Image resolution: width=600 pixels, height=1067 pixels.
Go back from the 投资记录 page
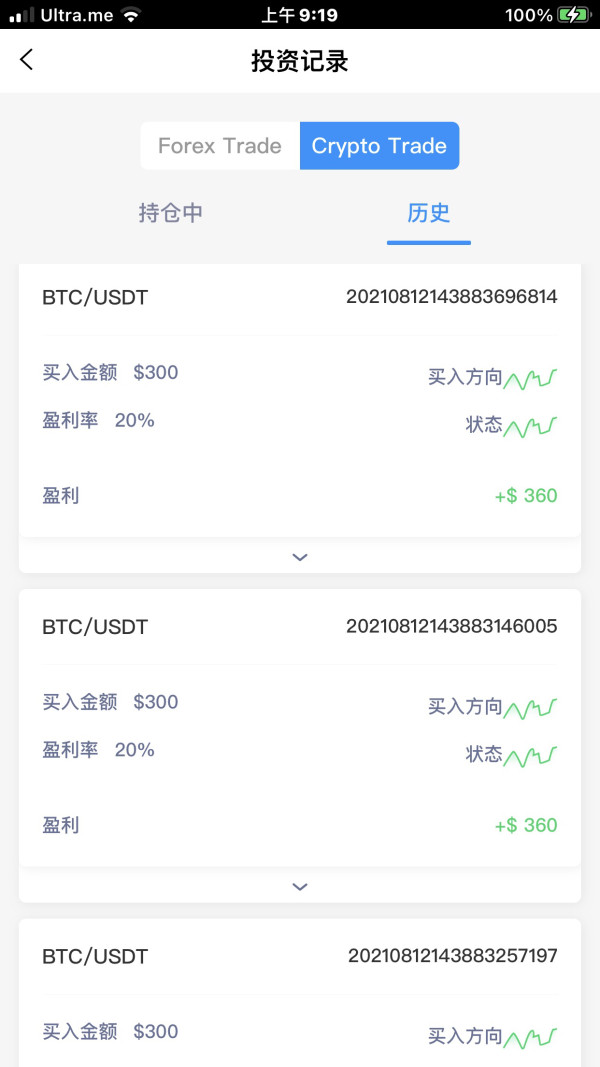tap(27, 60)
